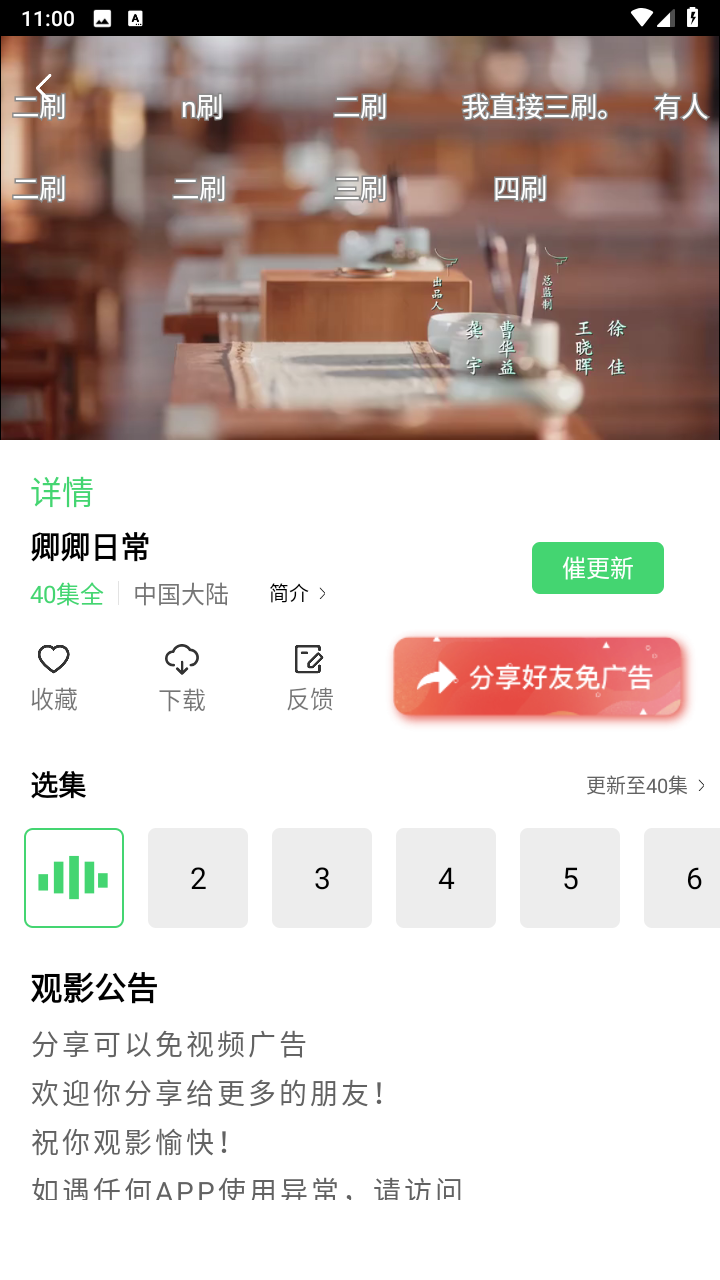This screenshot has width=720, height=1280.
Task: Open the 反馈 feedback option
Action: [x=310, y=678]
